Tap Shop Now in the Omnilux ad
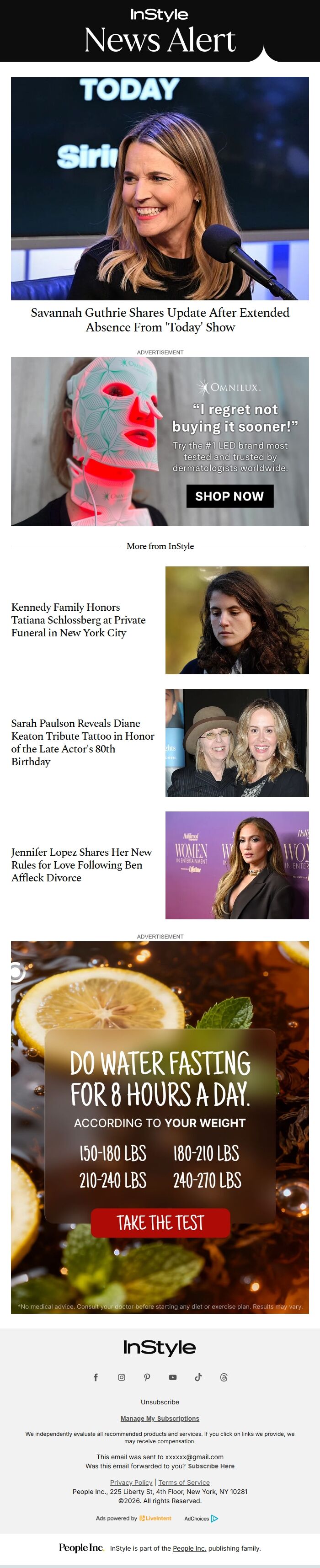The width and height of the screenshot is (320, 1568). tap(229, 496)
